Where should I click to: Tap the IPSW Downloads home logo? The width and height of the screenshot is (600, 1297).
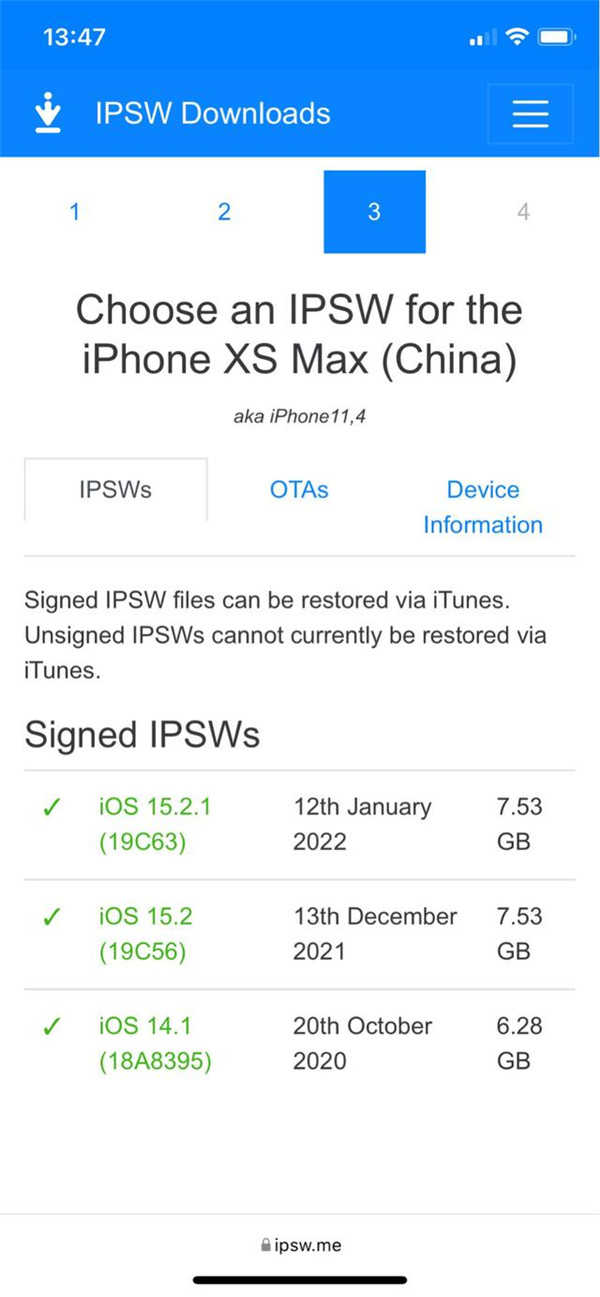(47, 113)
